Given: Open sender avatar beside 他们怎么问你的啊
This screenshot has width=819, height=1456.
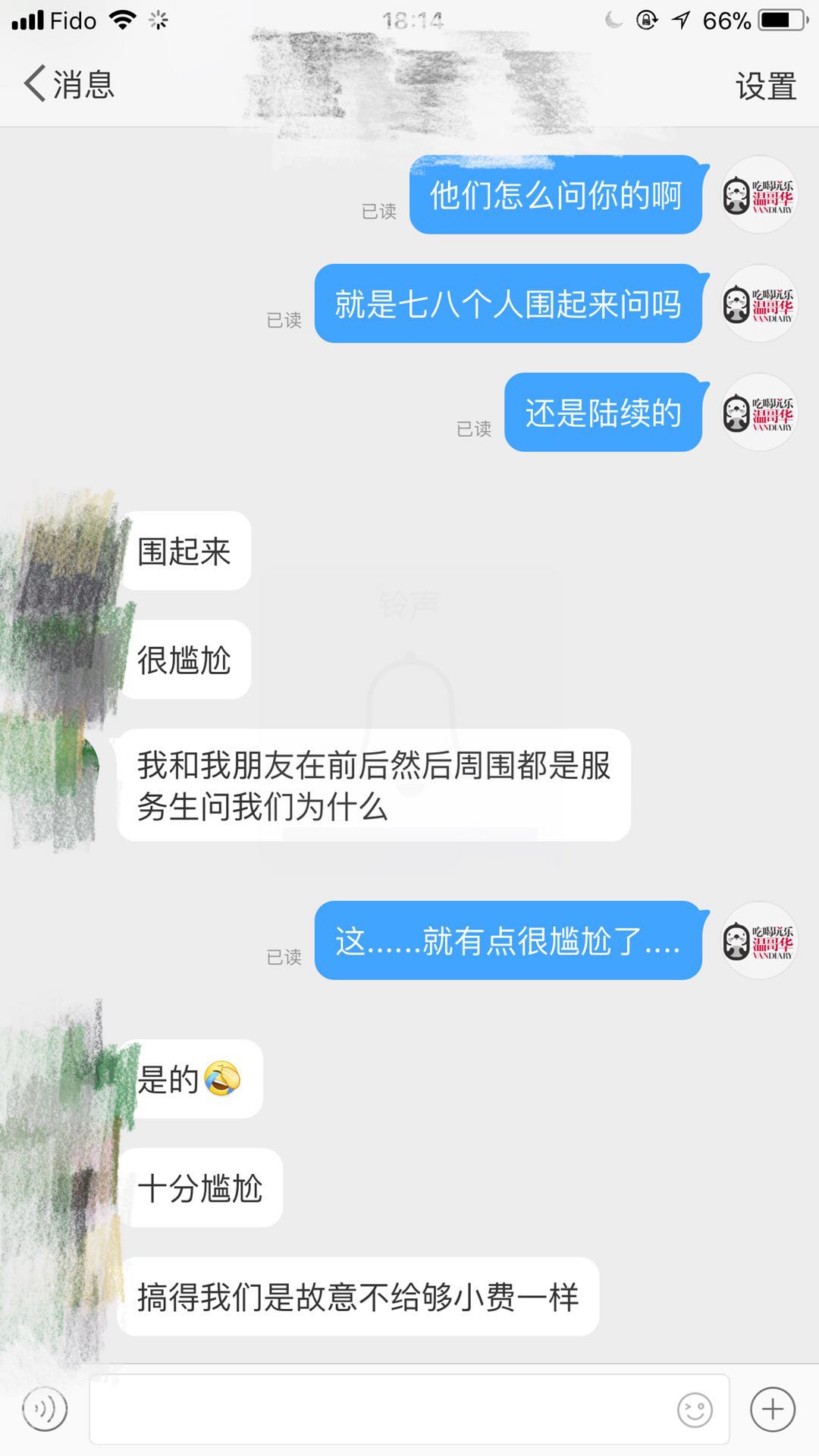Looking at the screenshot, I should 758,195.
